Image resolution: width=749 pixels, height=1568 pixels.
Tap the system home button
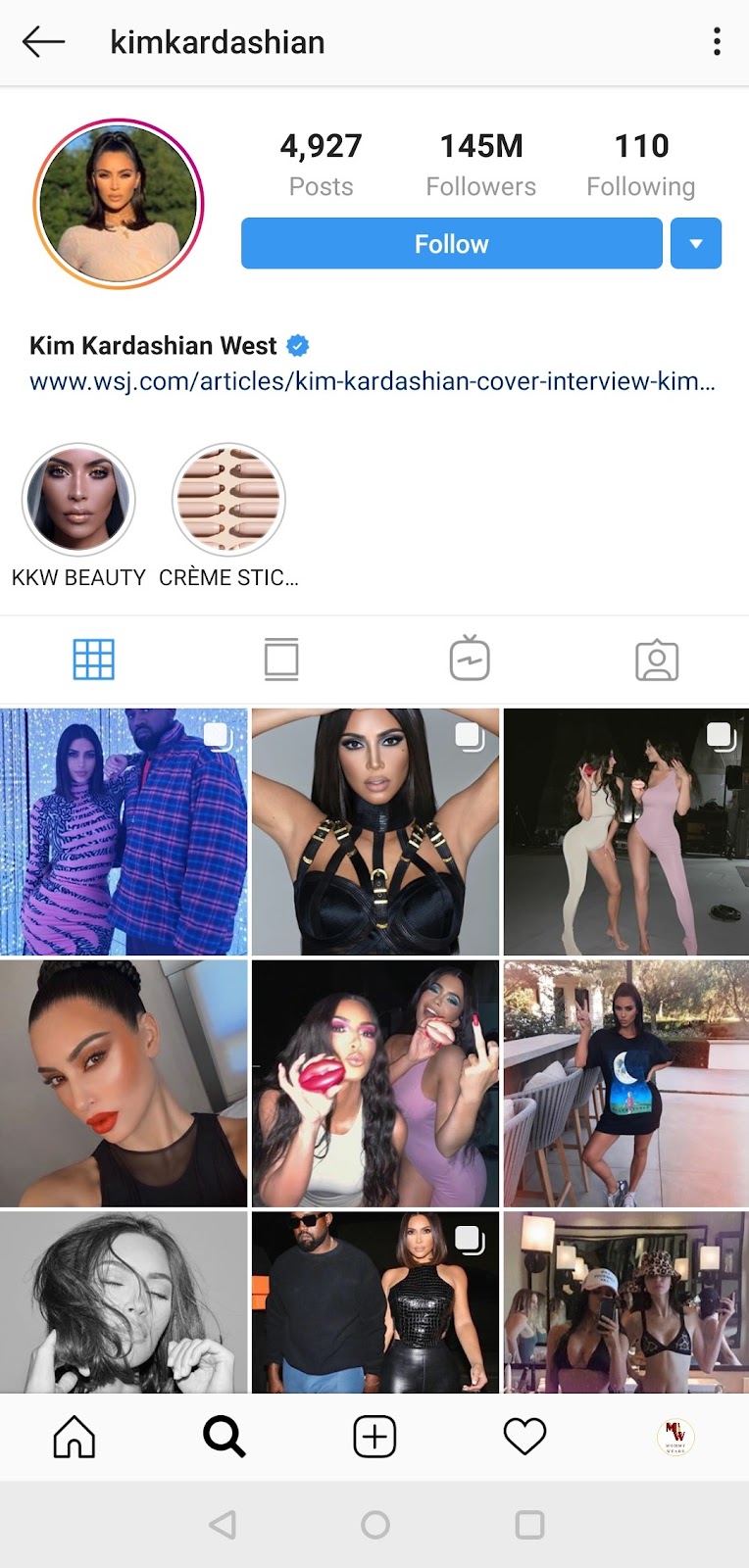[375, 1525]
